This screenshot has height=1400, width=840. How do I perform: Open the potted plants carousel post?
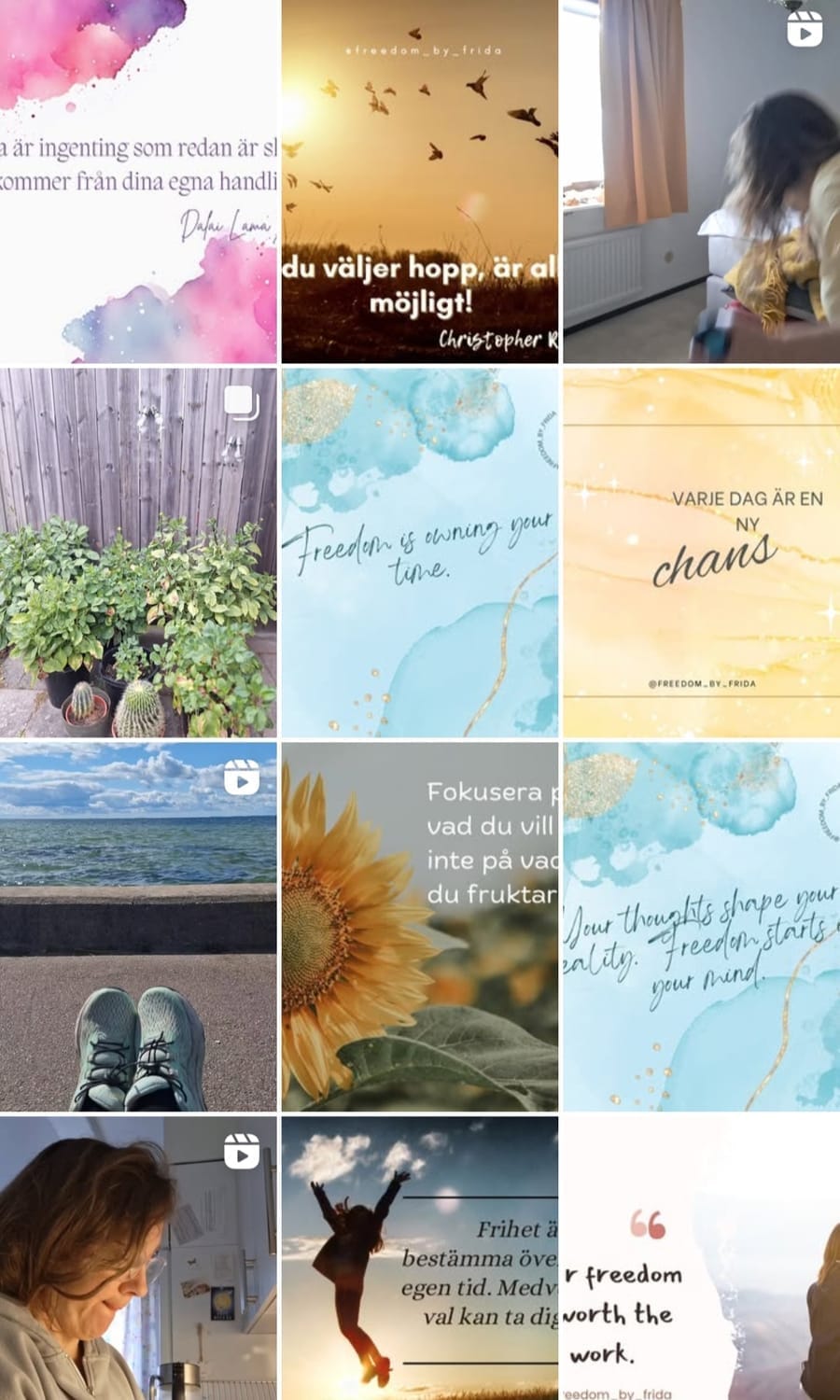(138, 553)
